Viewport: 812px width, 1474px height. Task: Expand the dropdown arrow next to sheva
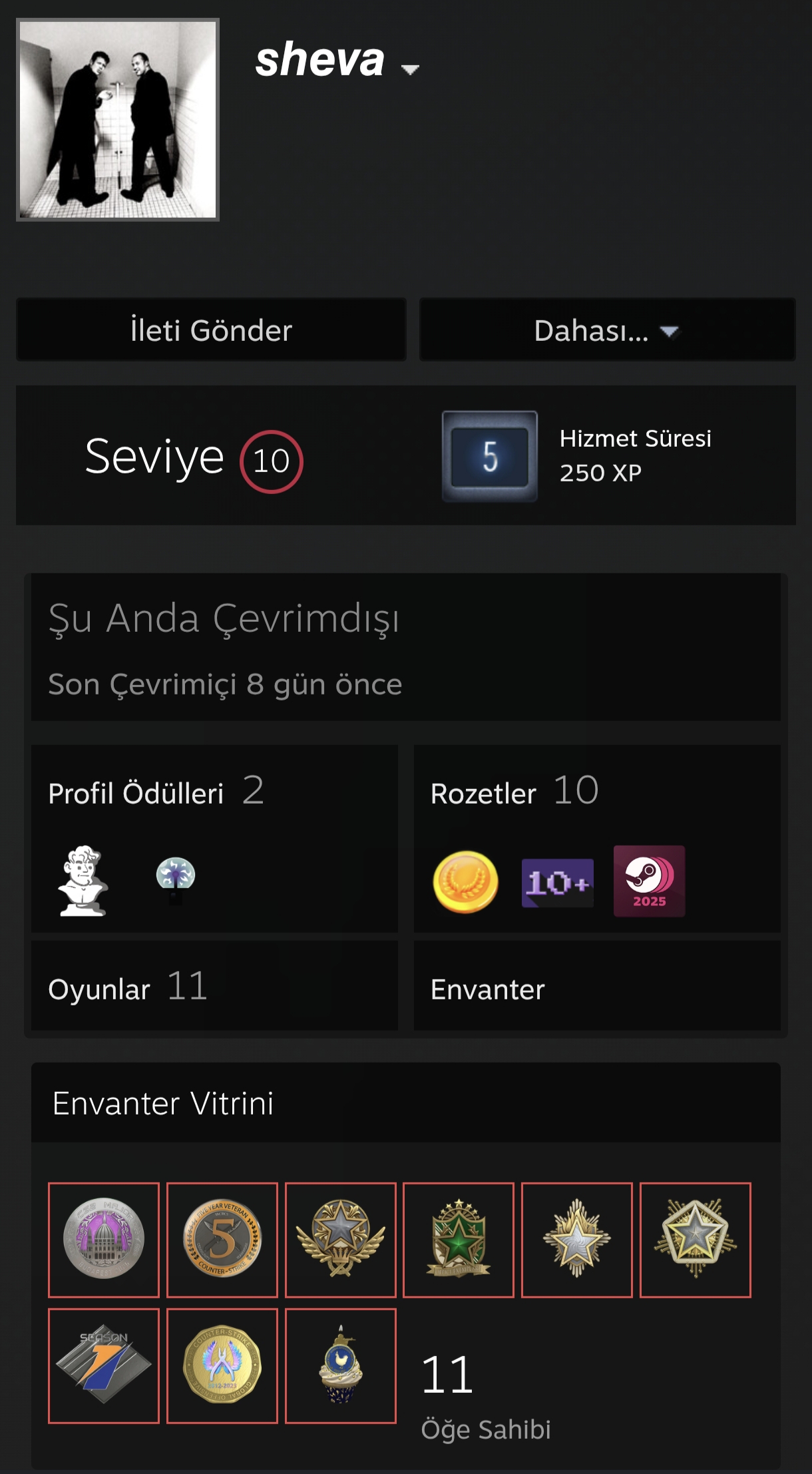pyautogui.click(x=410, y=69)
